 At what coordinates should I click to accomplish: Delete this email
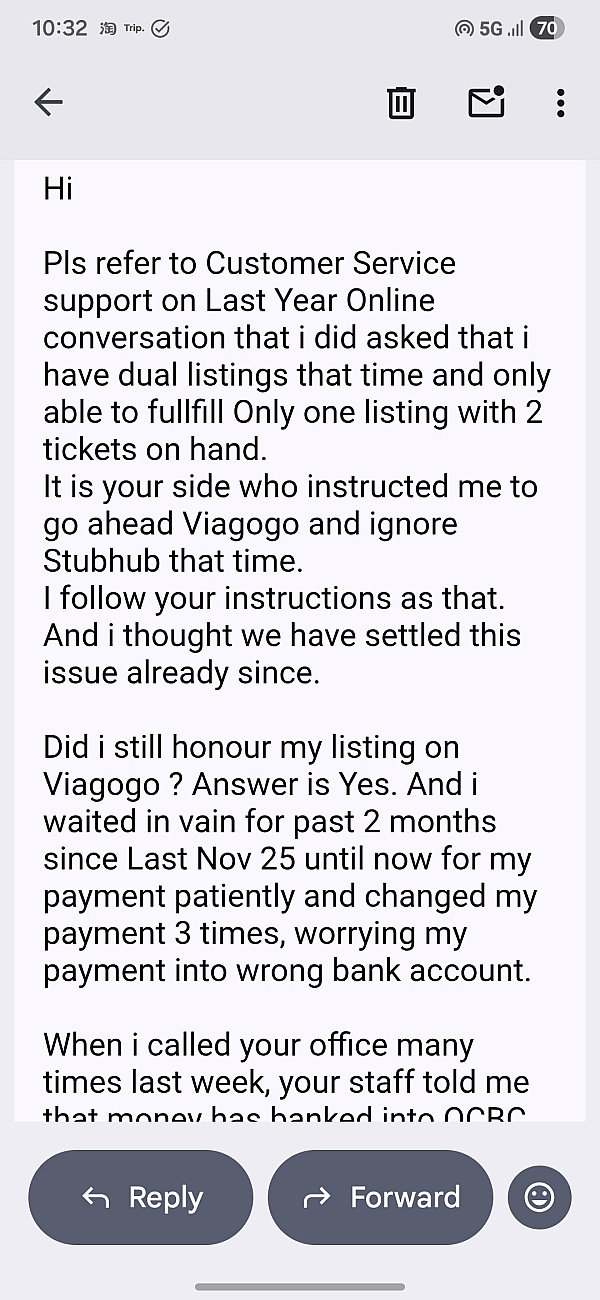coord(401,102)
